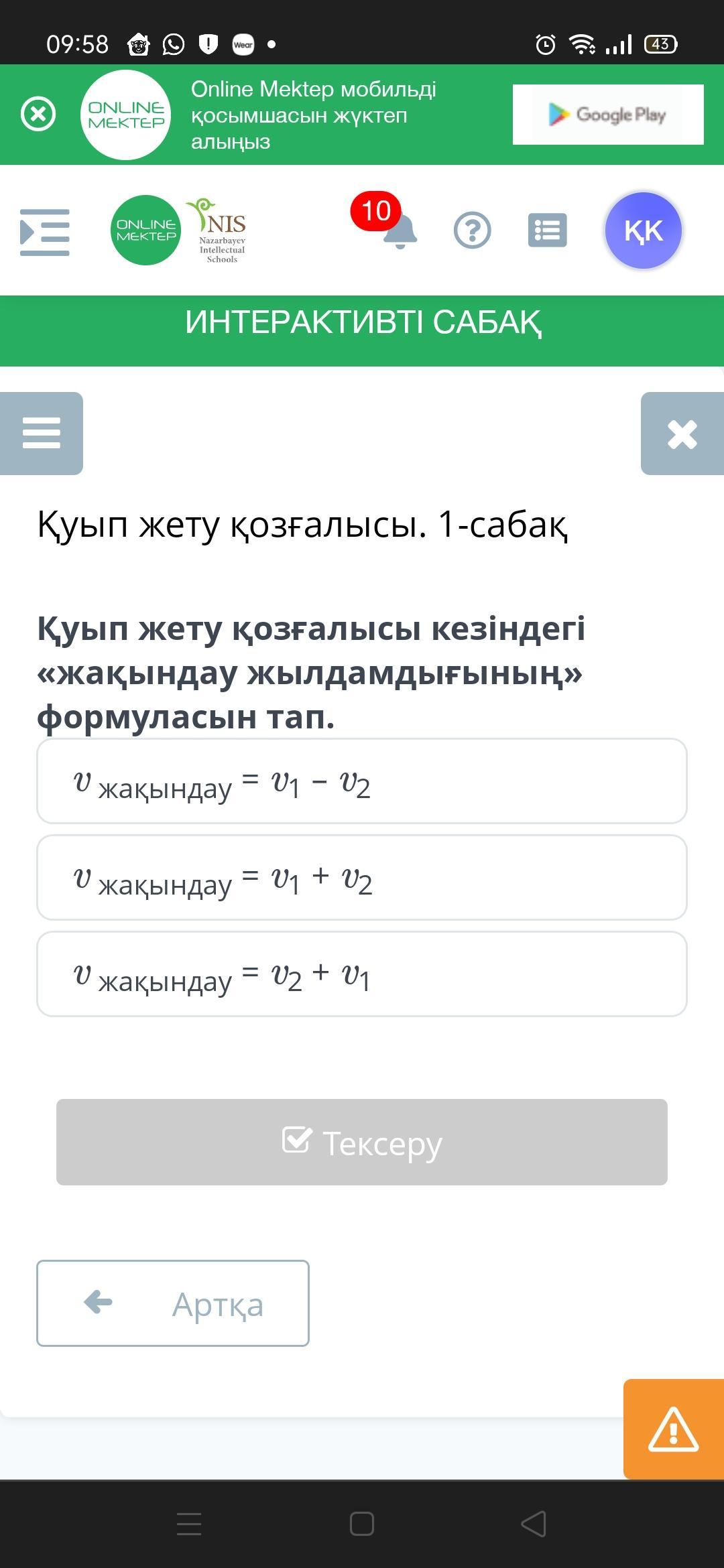
Task: Open the orange warning report button
Action: (674, 1429)
